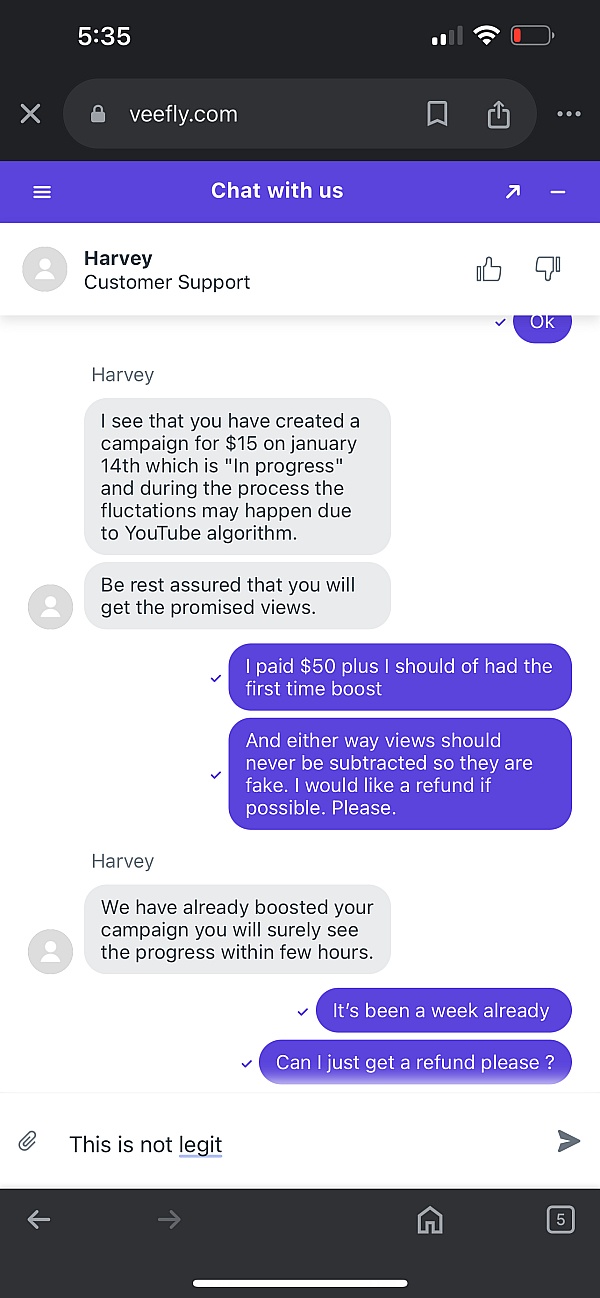Open the chat hamburger menu
The image size is (600, 1298).
[x=42, y=192]
